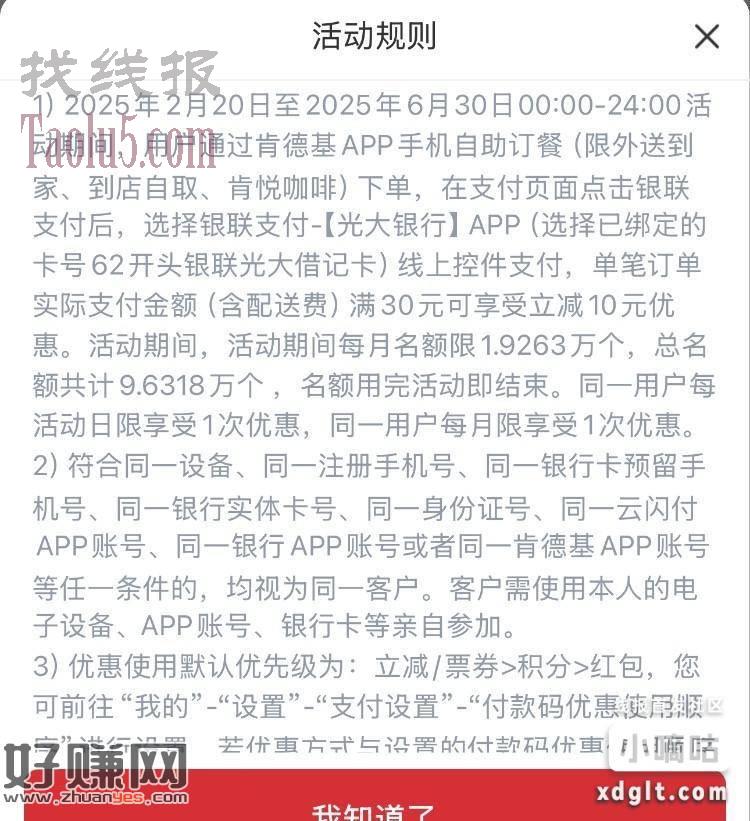Close the 活动规则 dialog

[x=707, y=37]
